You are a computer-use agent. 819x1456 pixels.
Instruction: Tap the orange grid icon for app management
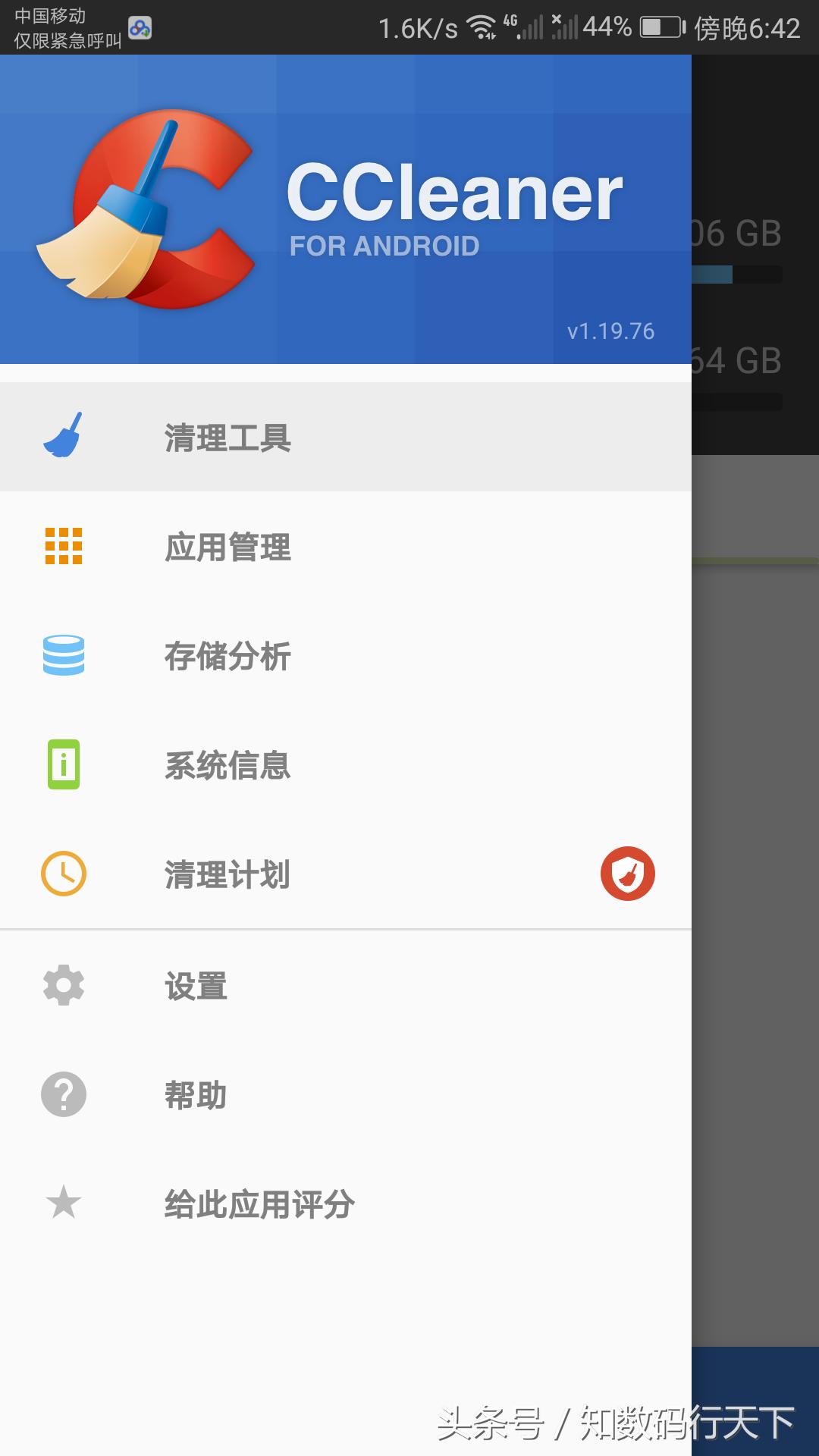[64, 544]
